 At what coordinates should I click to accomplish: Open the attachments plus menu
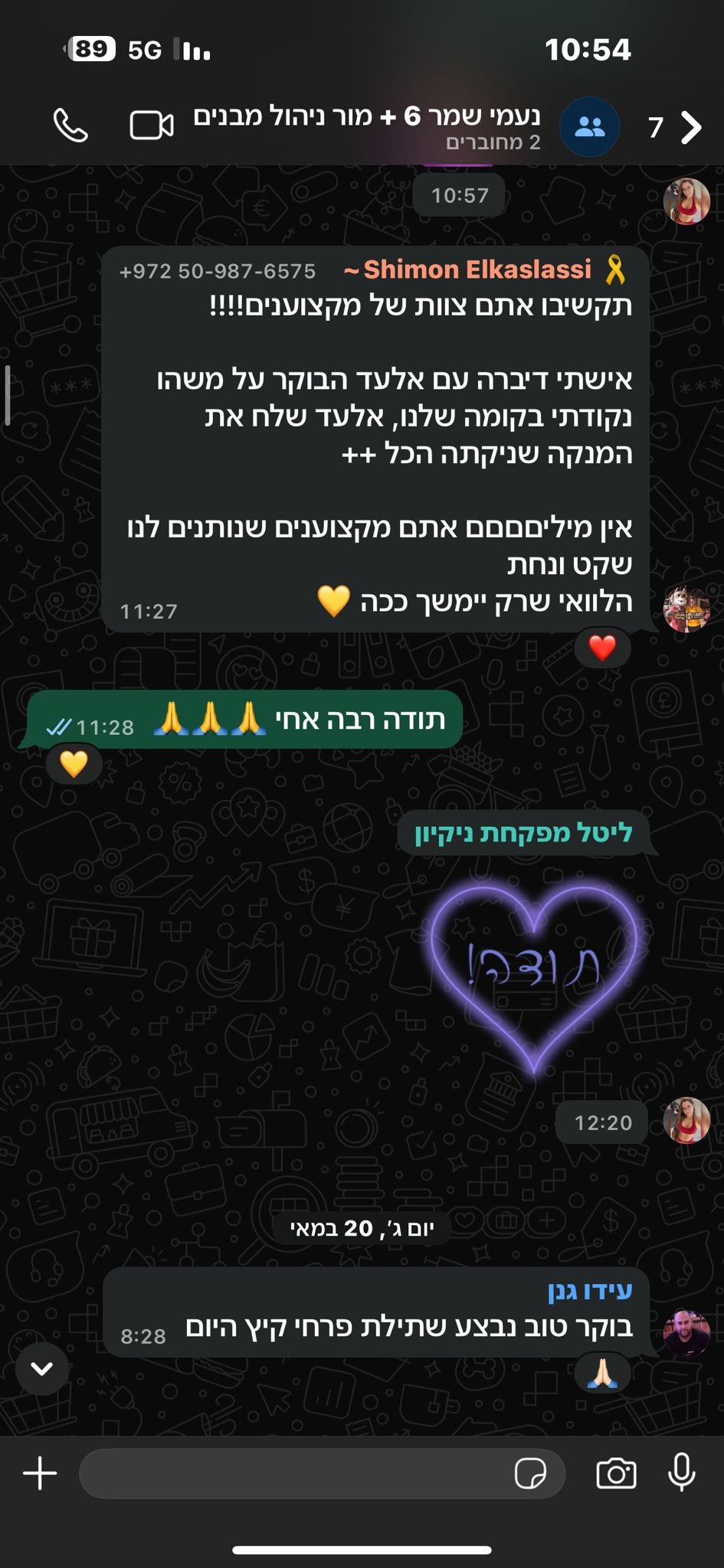(x=40, y=1473)
